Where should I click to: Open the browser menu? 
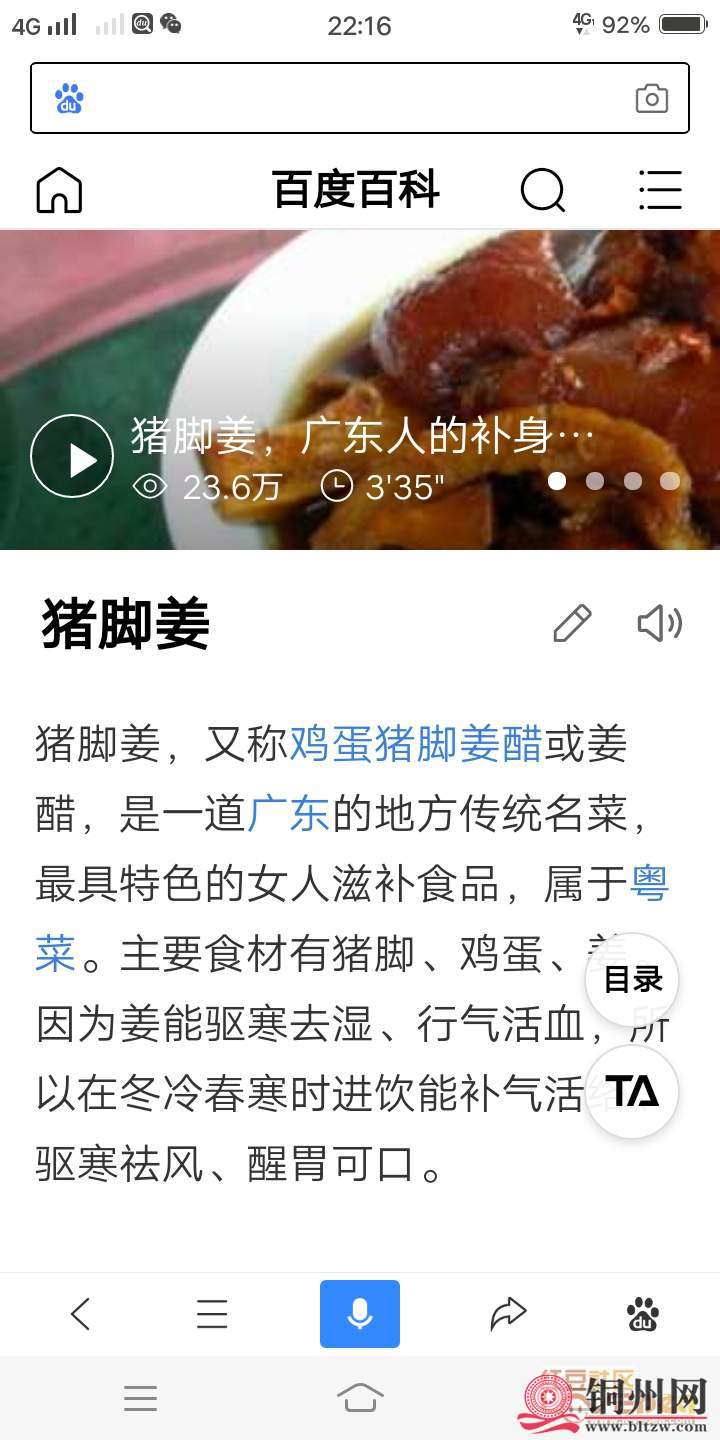[212, 1313]
